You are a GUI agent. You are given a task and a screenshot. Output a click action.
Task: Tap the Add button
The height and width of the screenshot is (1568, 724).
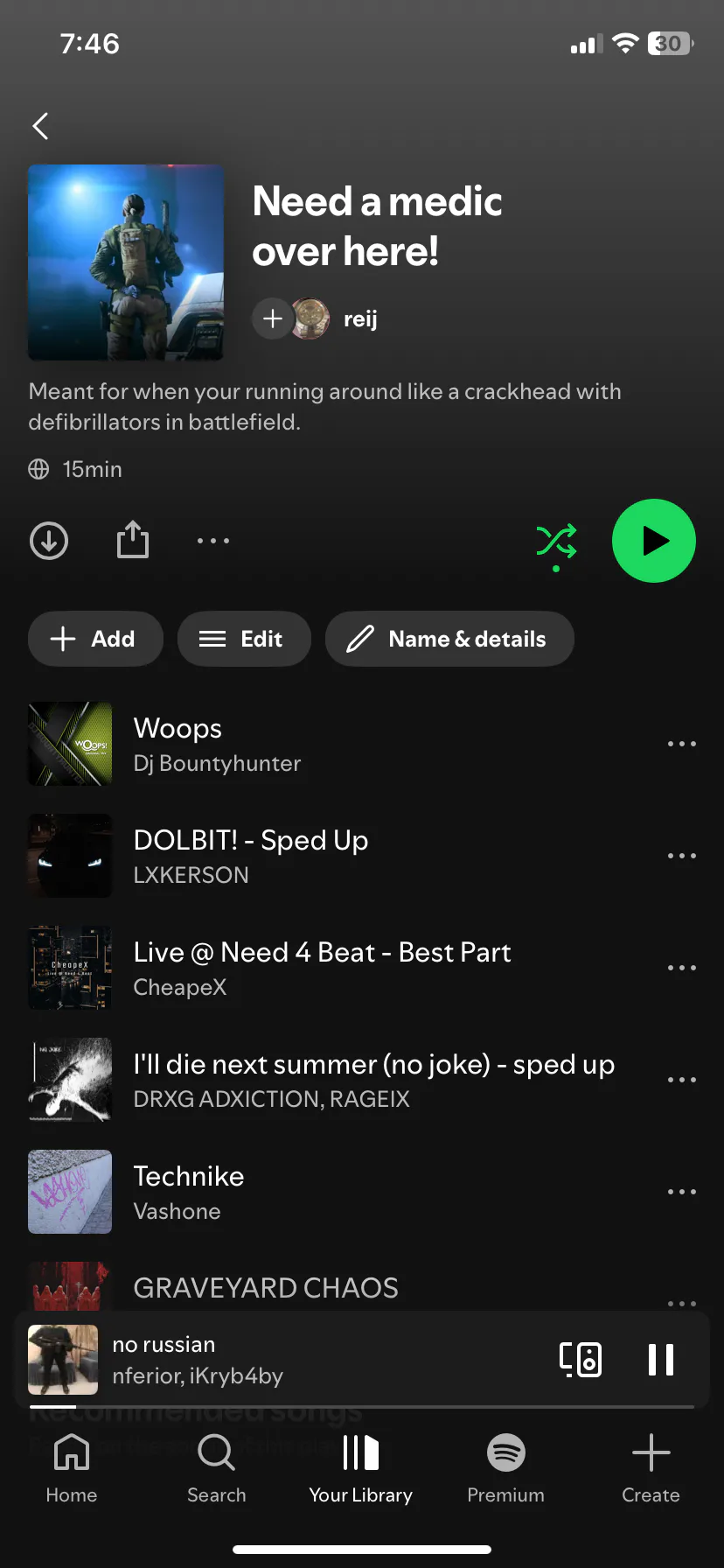pyautogui.click(x=95, y=639)
